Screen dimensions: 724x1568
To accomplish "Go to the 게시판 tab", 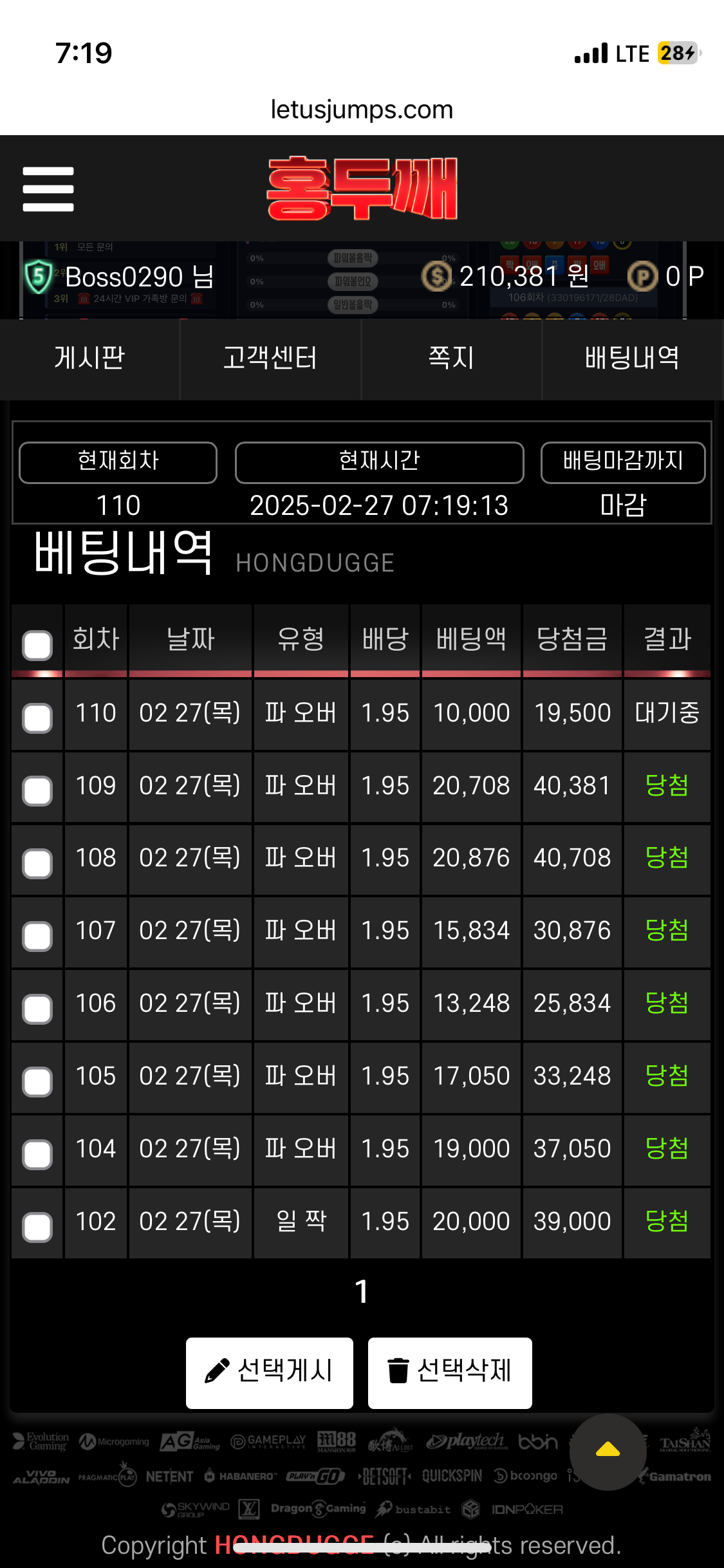I will [89, 359].
